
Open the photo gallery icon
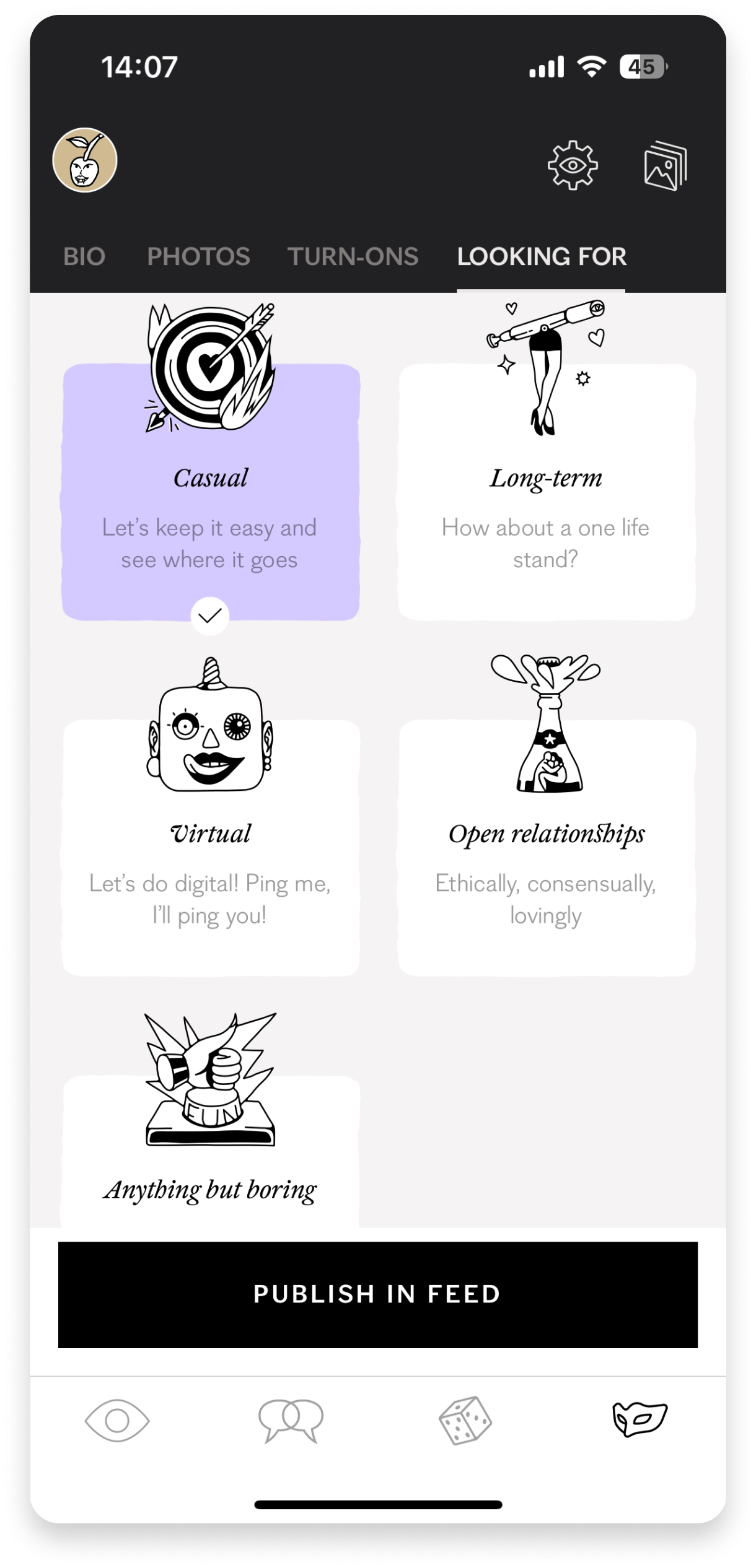(666, 166)
